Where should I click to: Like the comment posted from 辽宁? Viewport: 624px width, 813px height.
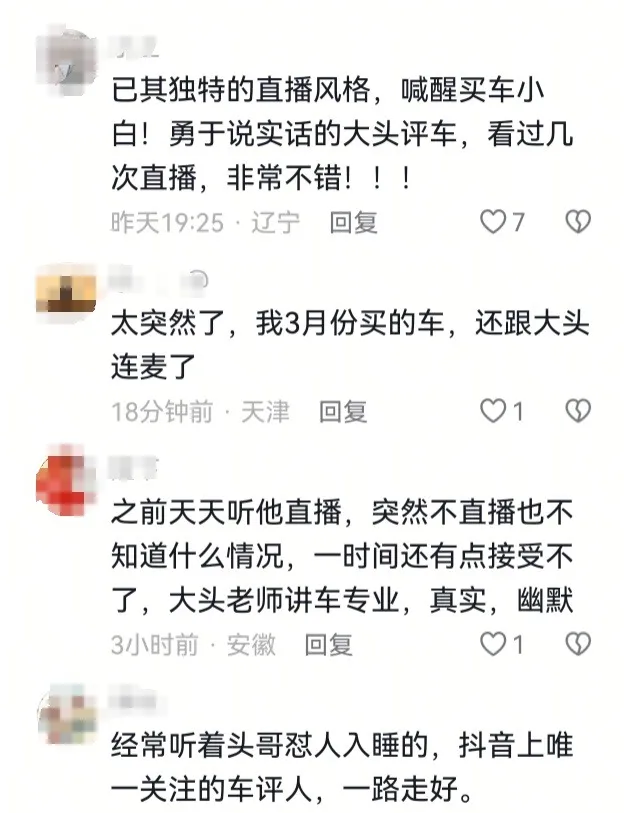(x=493, y=221)
